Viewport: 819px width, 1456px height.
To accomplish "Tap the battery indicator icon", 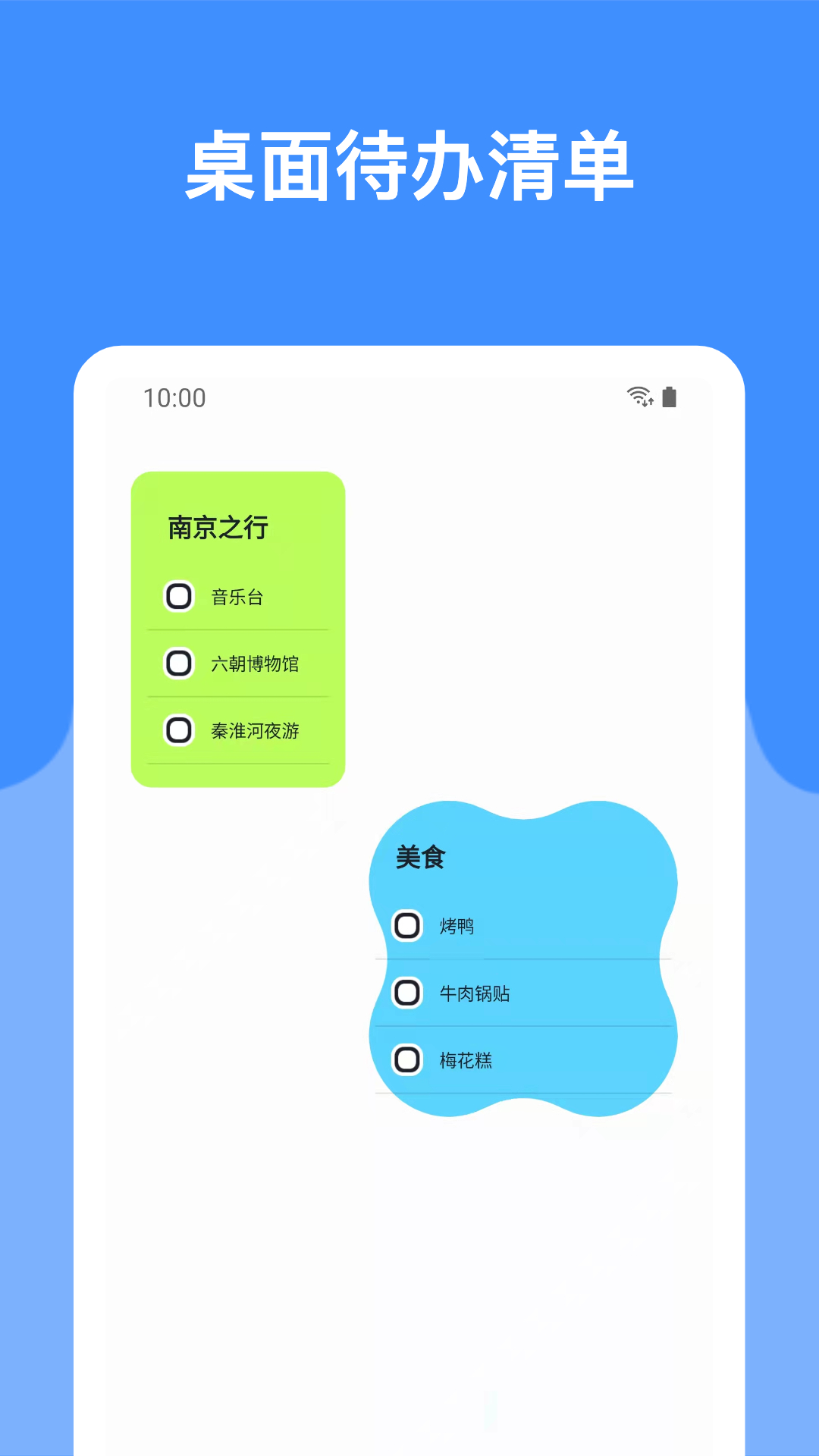I will [x=670, y=397].
